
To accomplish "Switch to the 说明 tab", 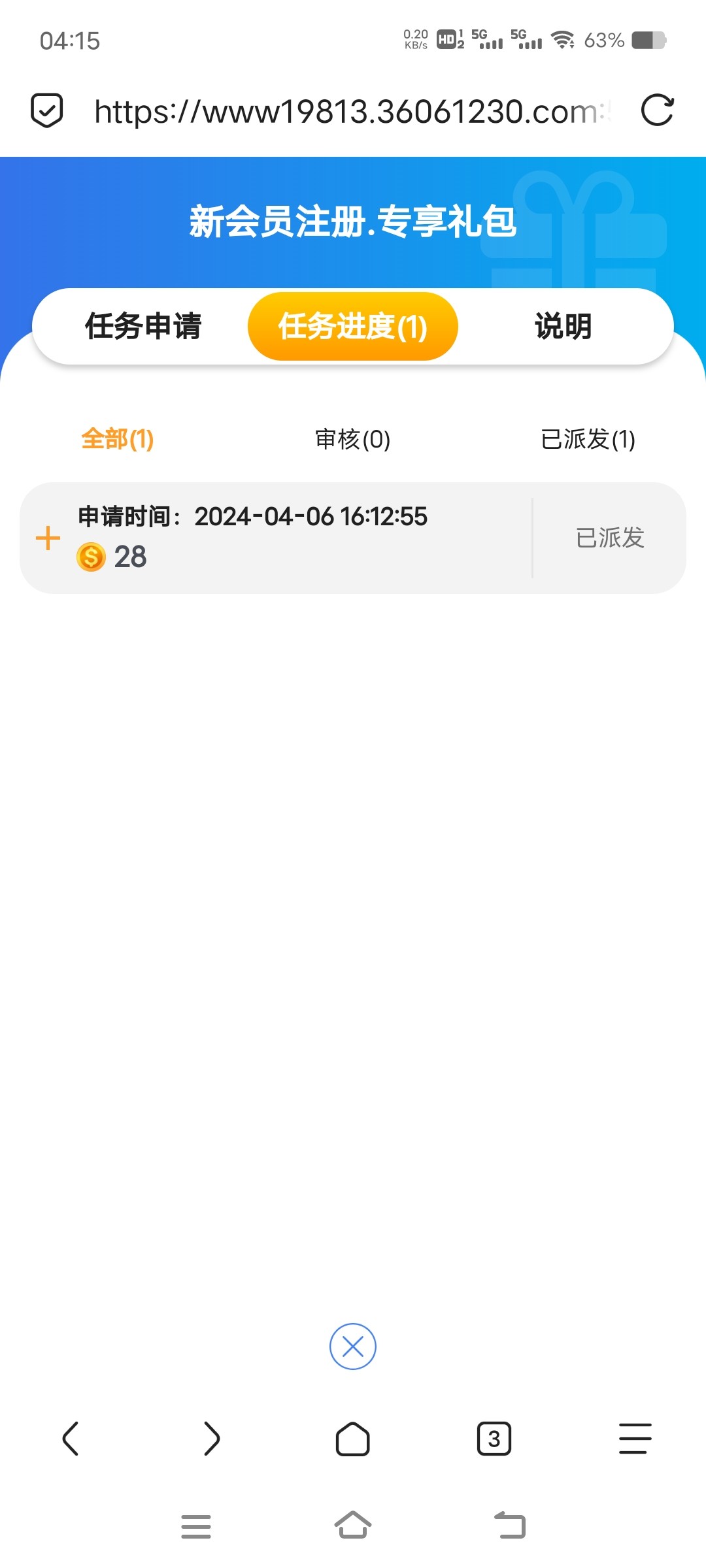I will (x=562, y=325).
